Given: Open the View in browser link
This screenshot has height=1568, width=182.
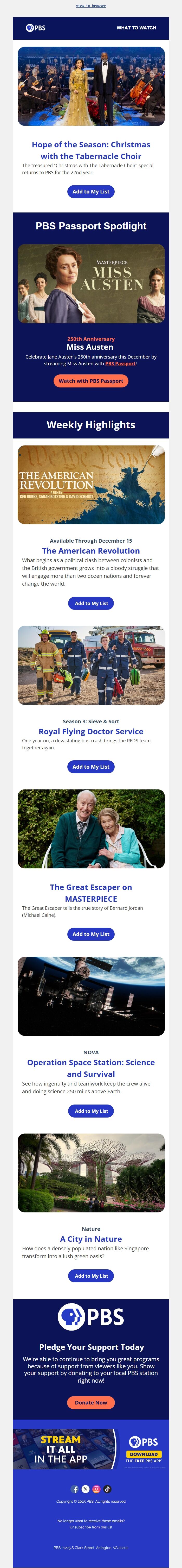Looking at the screenshot, I should click(x=91, y=6).
